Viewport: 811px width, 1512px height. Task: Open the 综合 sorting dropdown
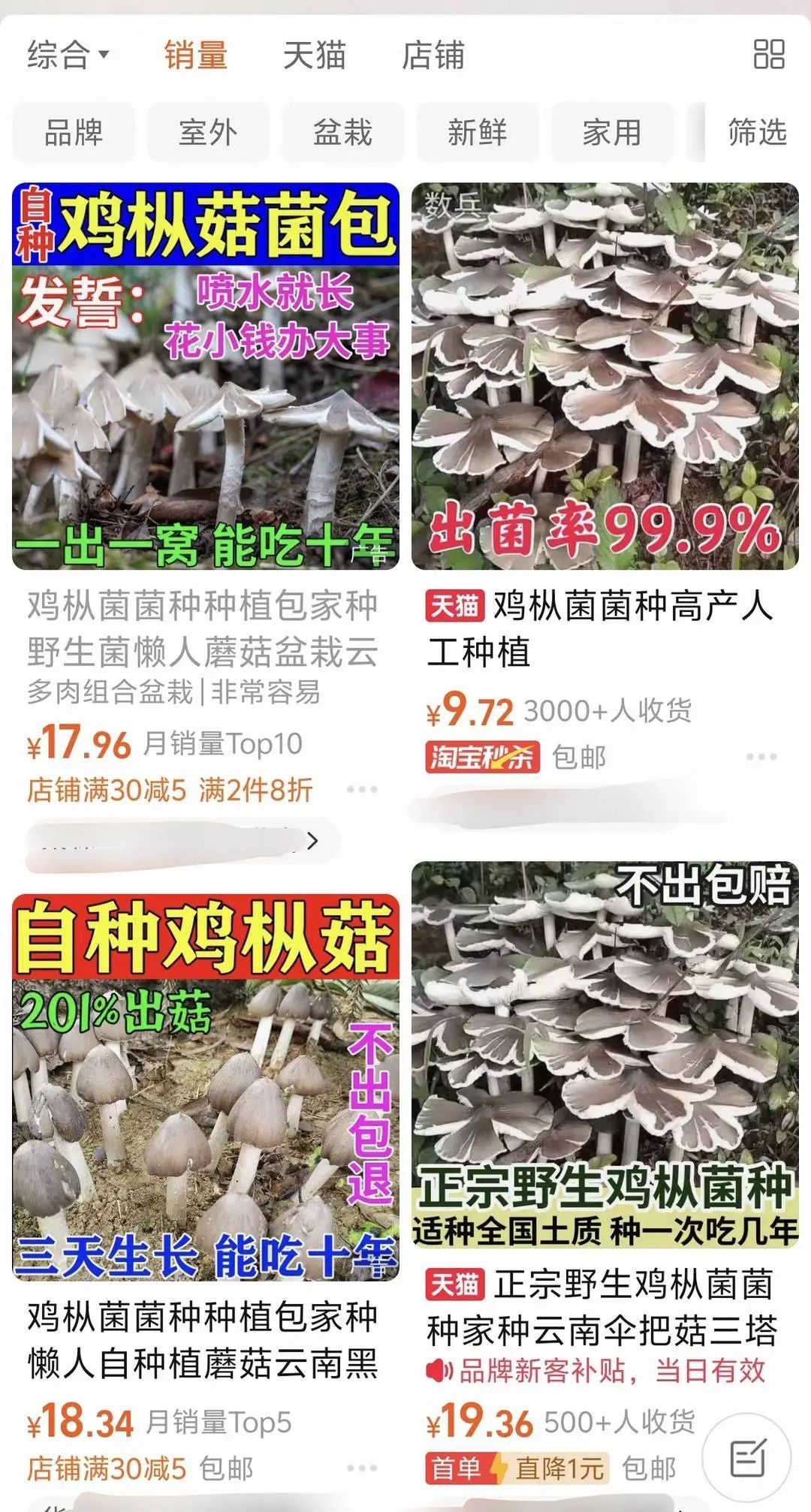tap(62, 54)
